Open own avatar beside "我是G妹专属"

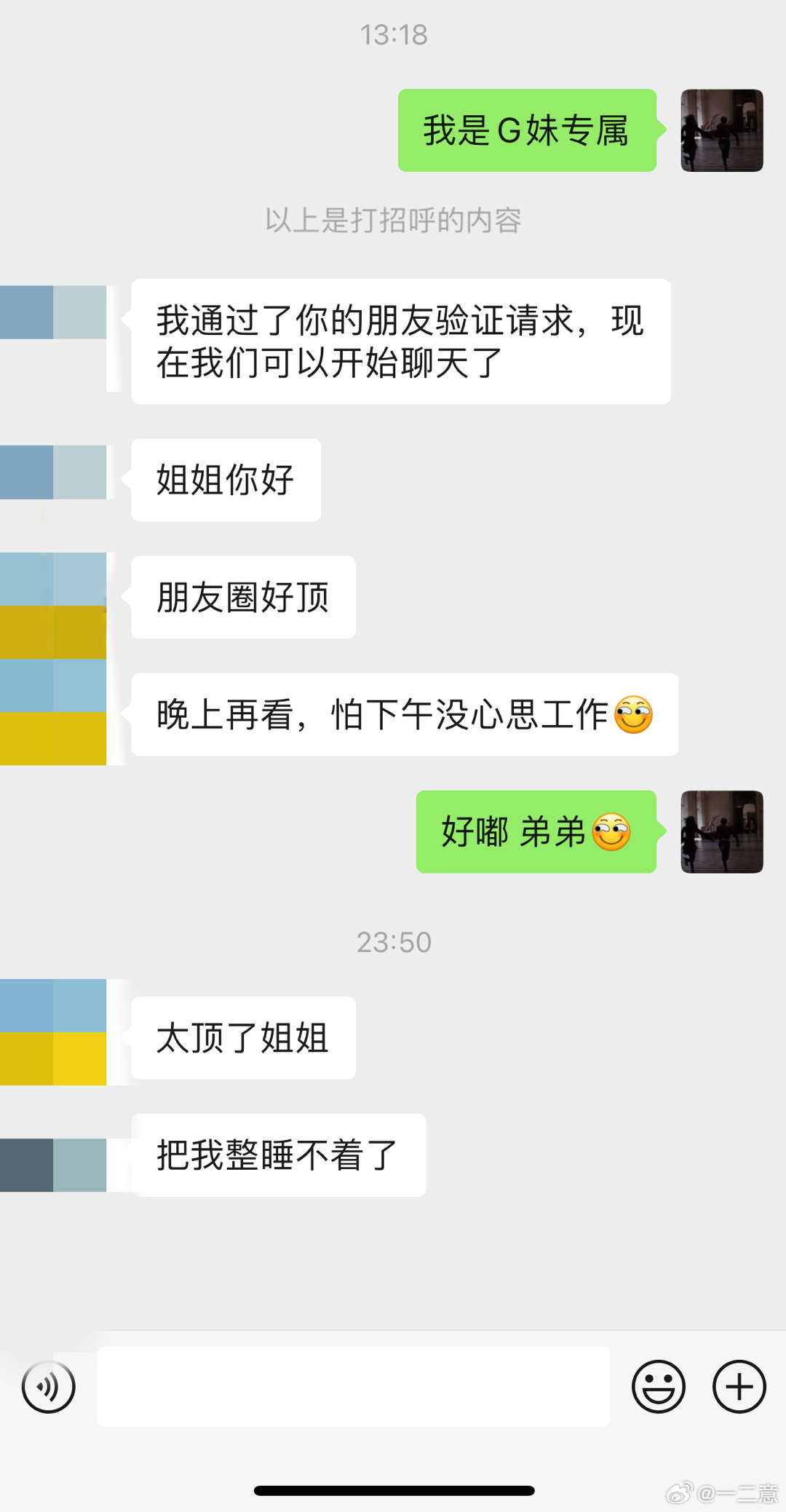[x=721, y=131]
